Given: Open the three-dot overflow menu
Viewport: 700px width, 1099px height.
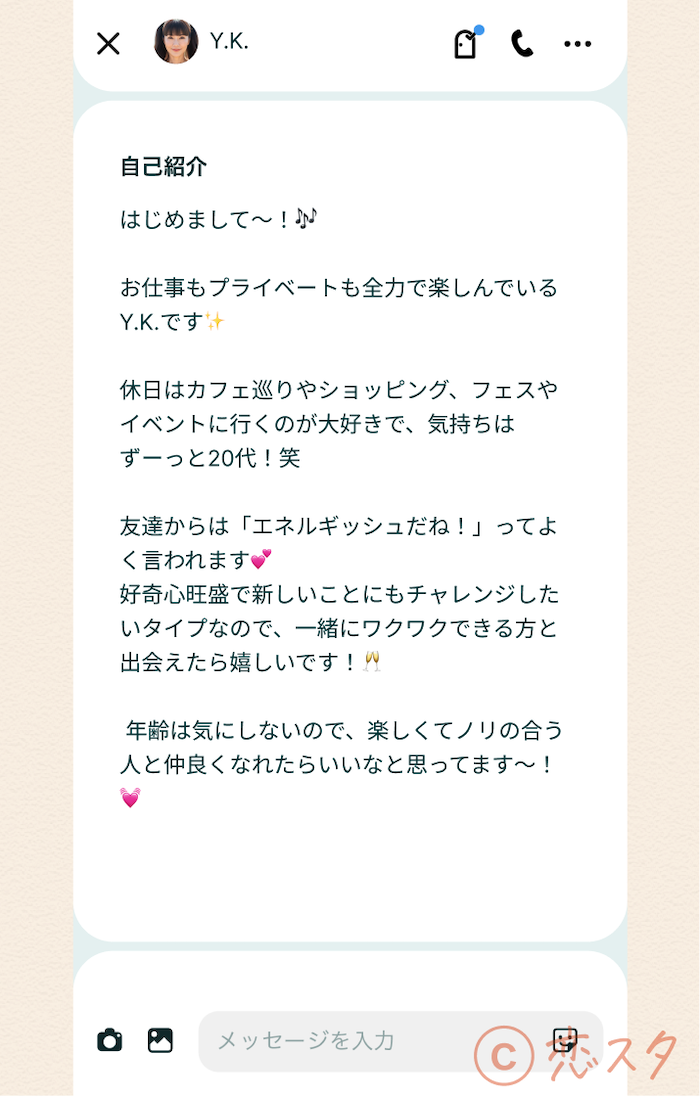Looking at the screenshot, I should tap(578, 43).
